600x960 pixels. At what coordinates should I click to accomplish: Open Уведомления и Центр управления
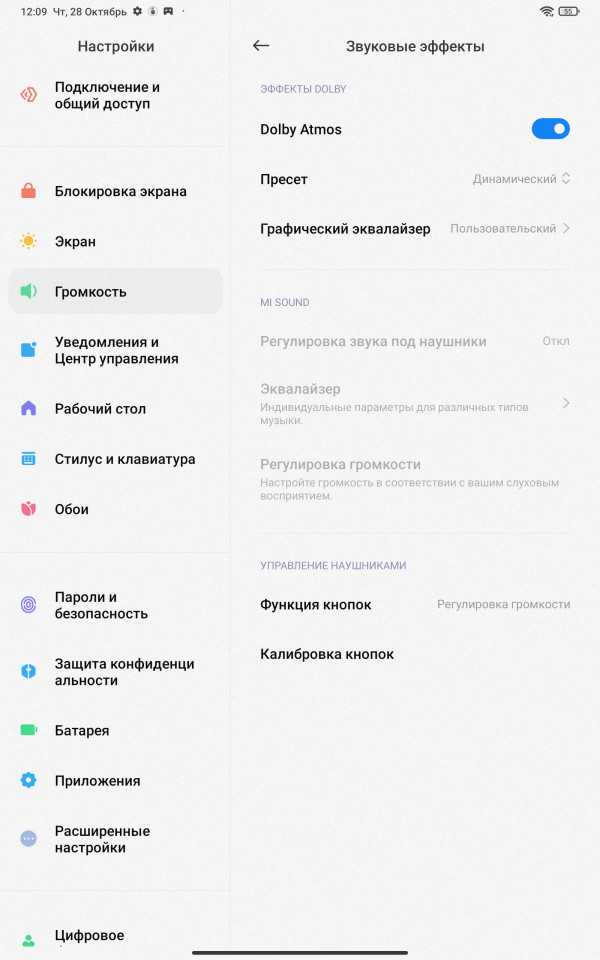pos(116,351)
